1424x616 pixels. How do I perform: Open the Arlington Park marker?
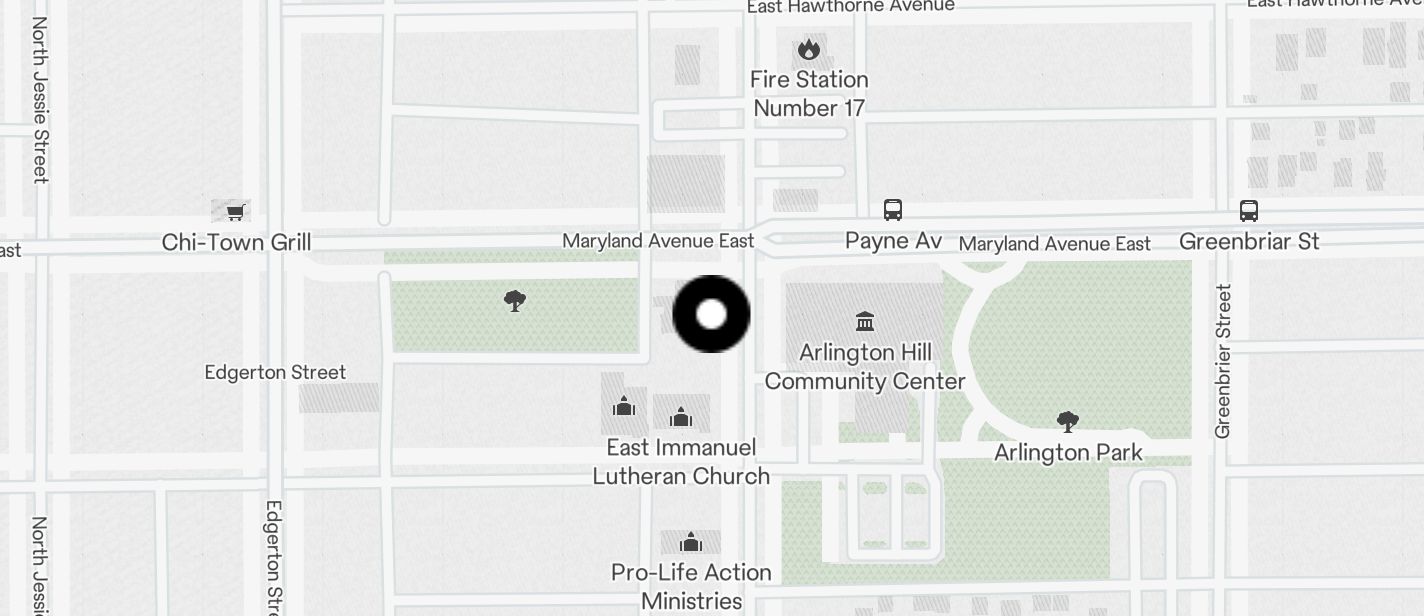(1067, 421)
